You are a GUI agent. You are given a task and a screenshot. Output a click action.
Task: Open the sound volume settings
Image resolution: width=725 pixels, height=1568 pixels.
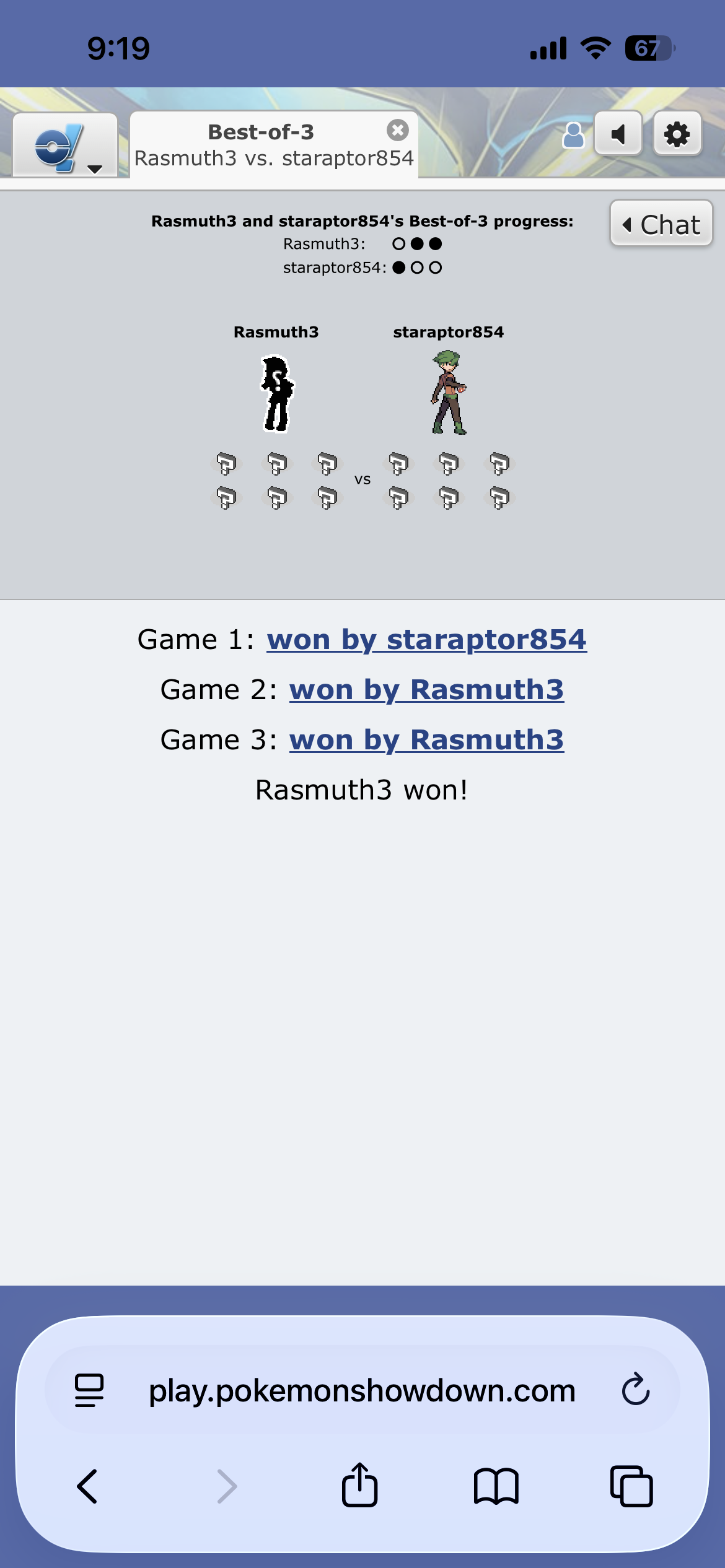click(618, 134)
